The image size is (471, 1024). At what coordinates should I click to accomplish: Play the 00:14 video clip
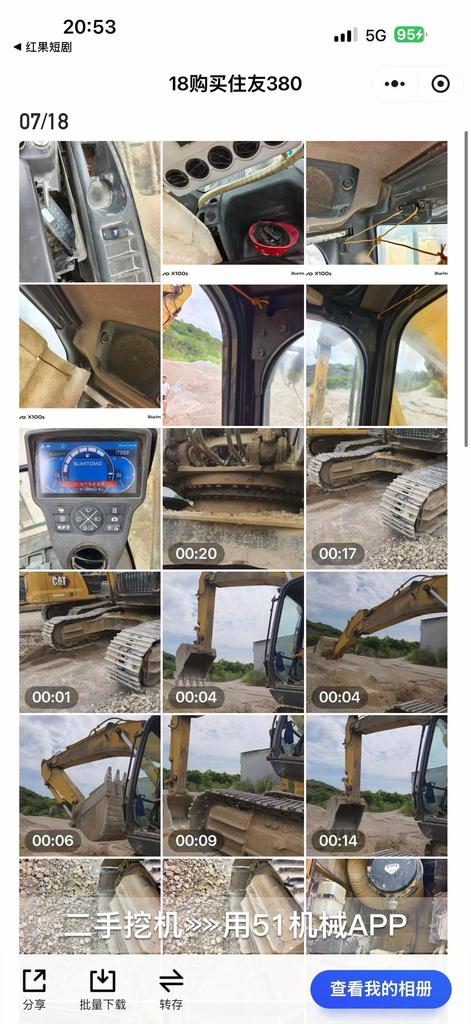point(377,786)
